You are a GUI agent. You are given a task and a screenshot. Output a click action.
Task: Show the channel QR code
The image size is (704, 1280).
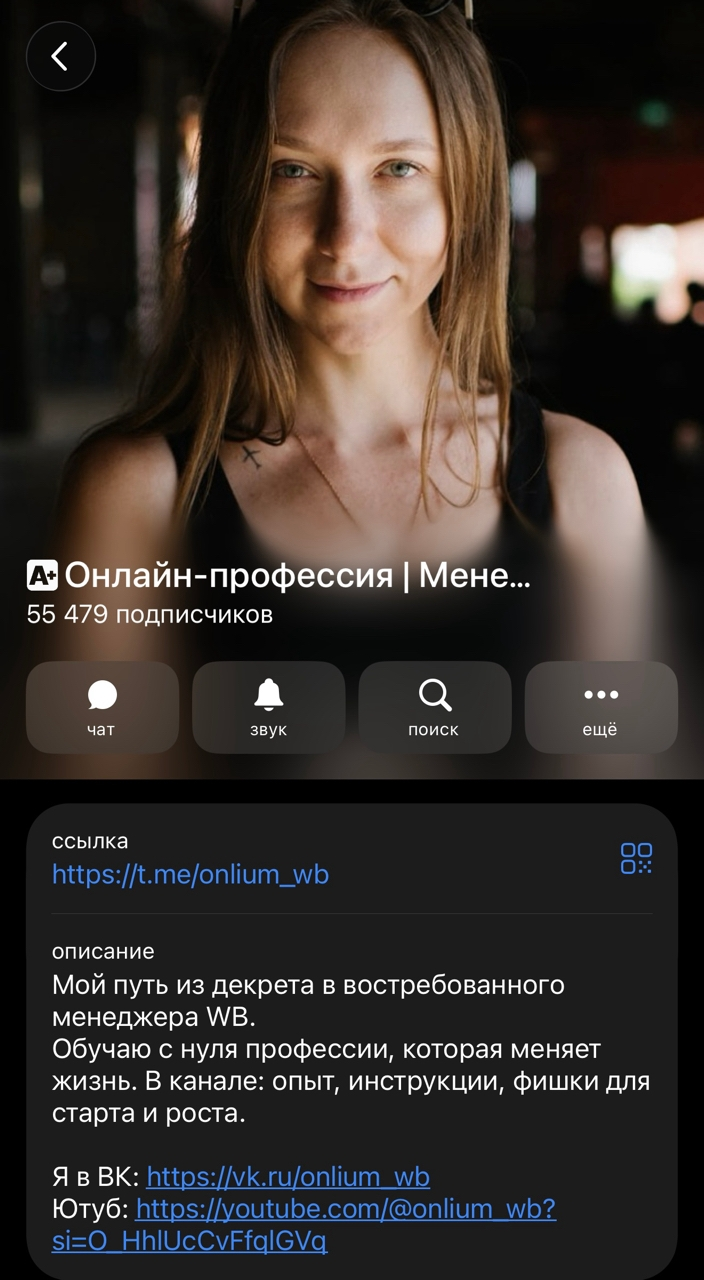point(636,858)
